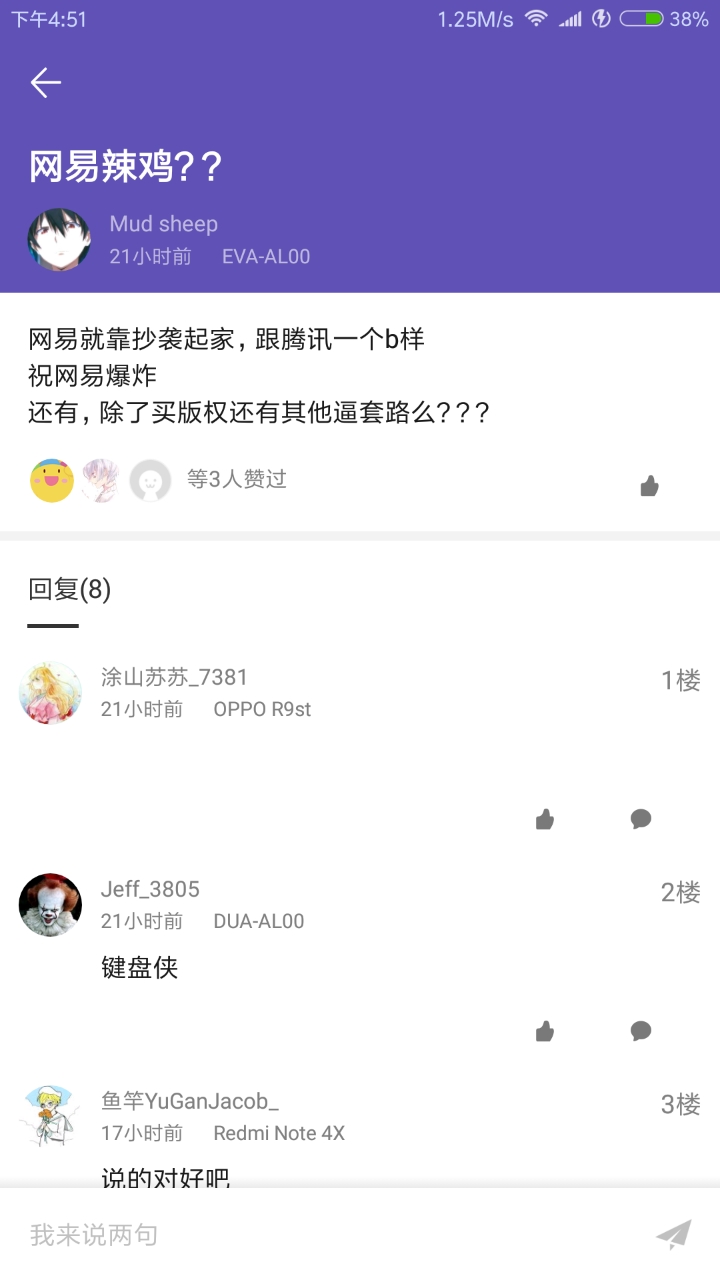Viewport: 720px width, 1280px height.
Task: Like 涂山苏苏_7381's reply
Action: click(x=544, y=820)
